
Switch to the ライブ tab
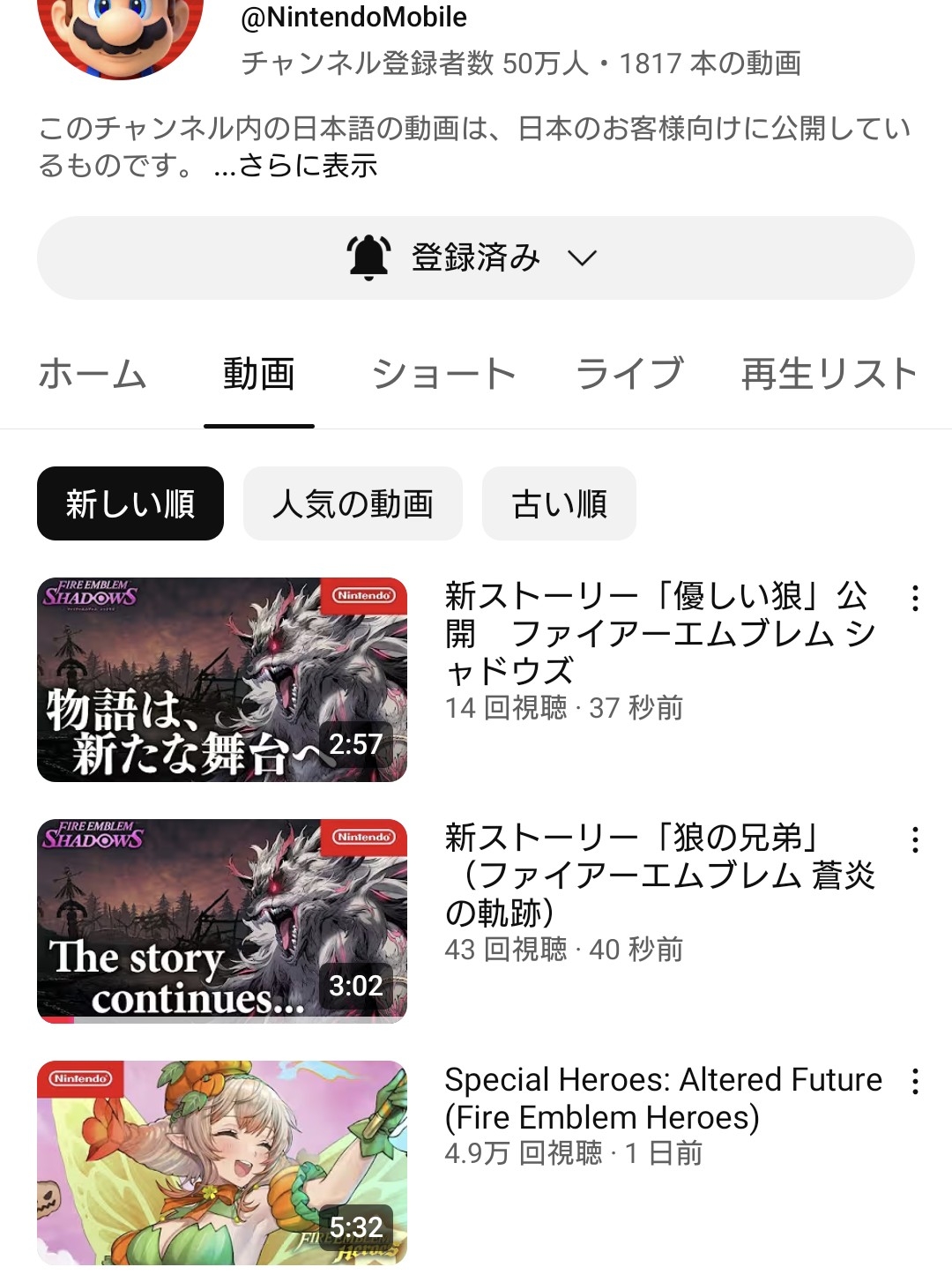point(629,374)
